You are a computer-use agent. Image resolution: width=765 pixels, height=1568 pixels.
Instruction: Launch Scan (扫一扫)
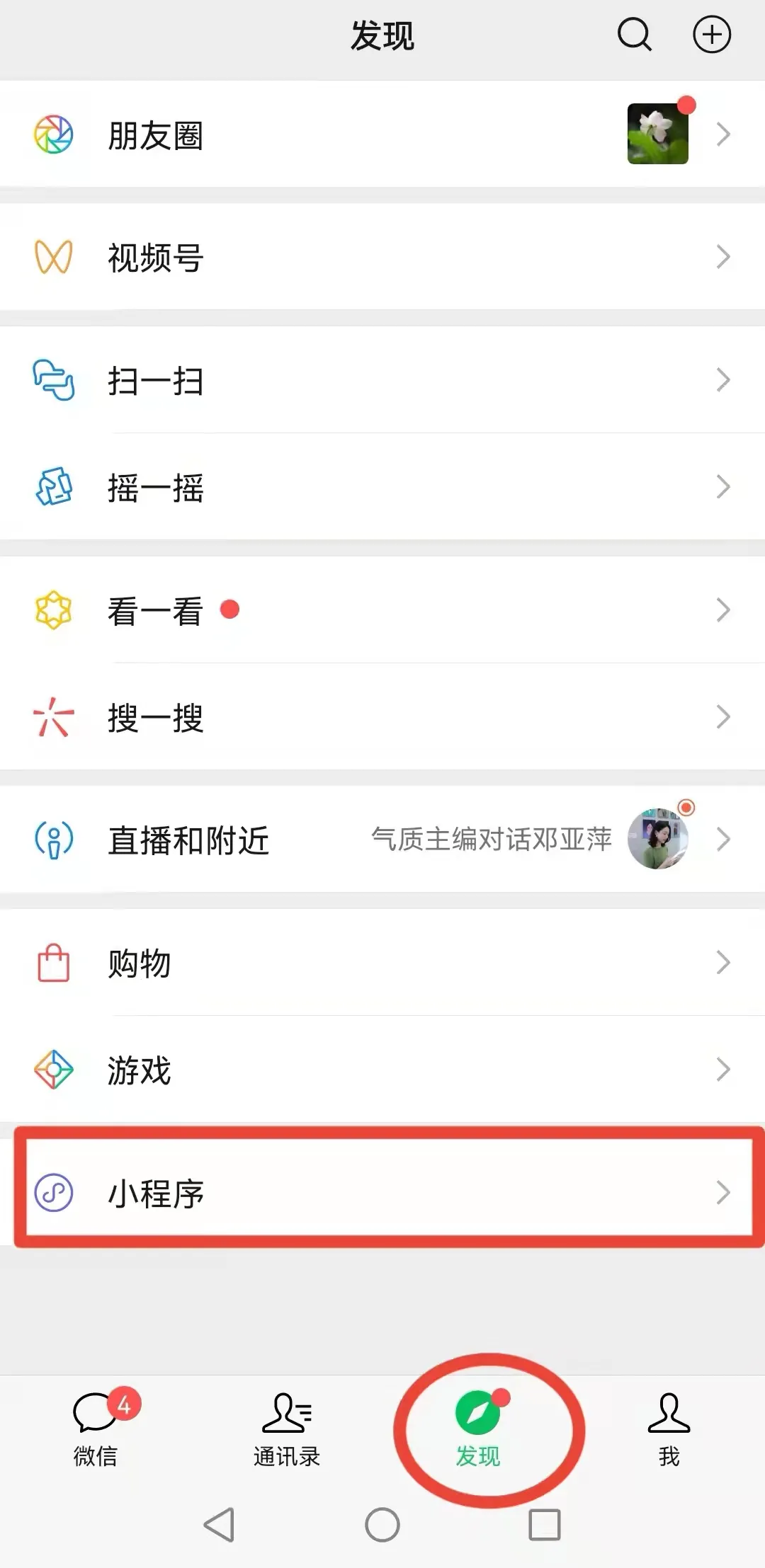coord(156,382)
